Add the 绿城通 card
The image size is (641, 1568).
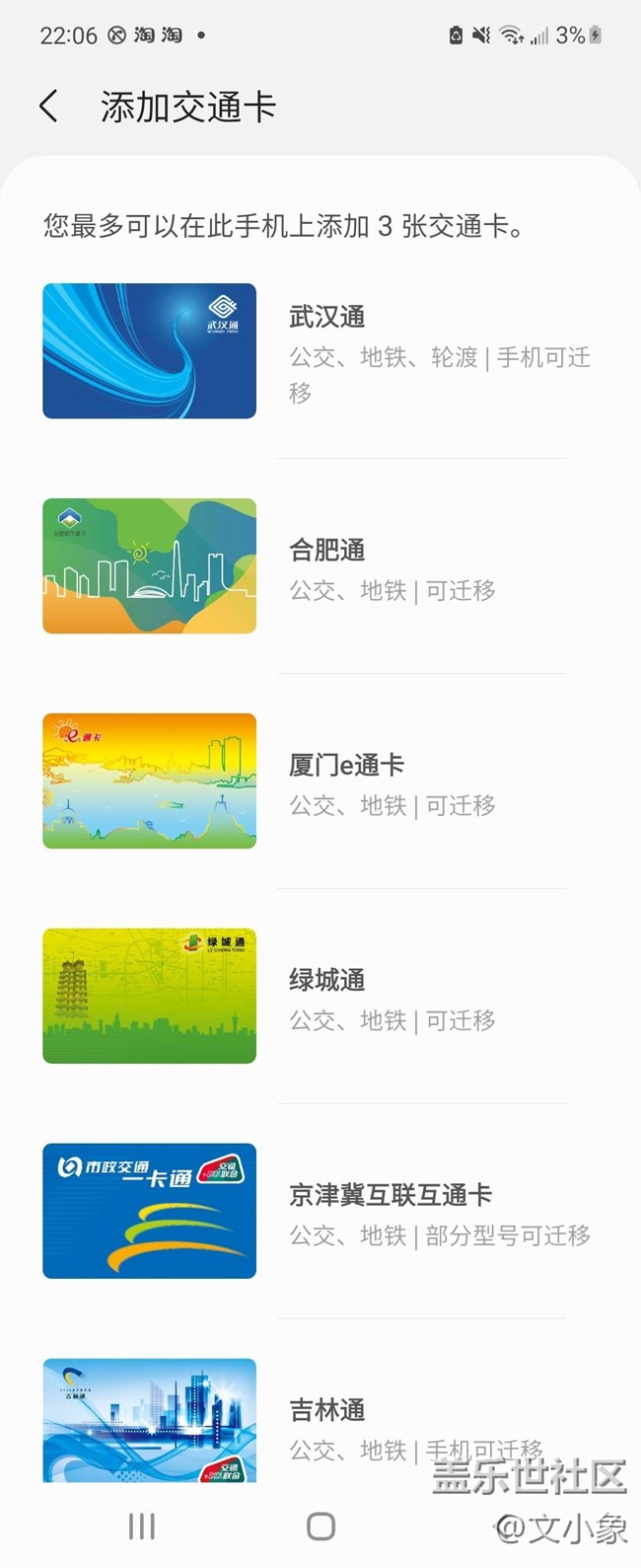[x=320, y=997]
